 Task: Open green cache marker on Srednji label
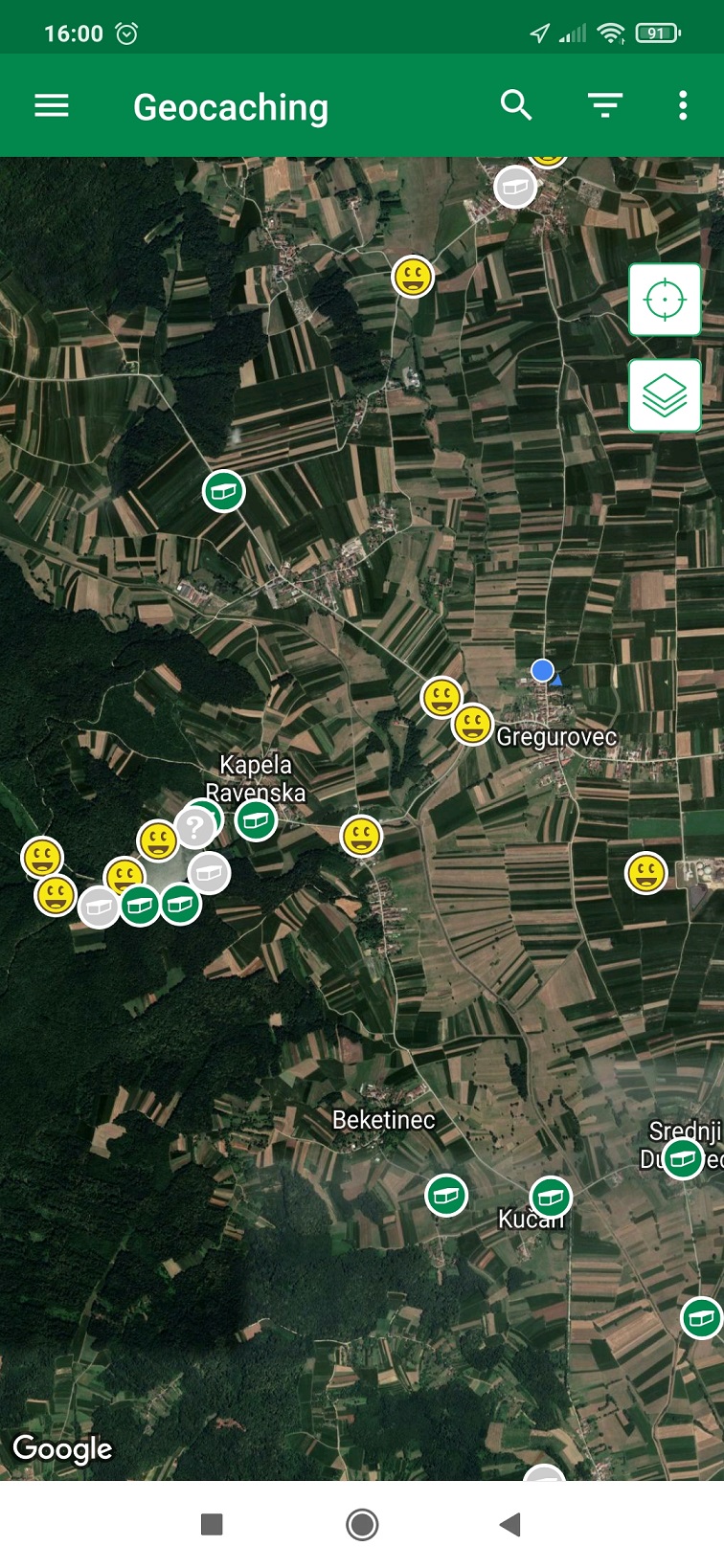pos(682,1159)
